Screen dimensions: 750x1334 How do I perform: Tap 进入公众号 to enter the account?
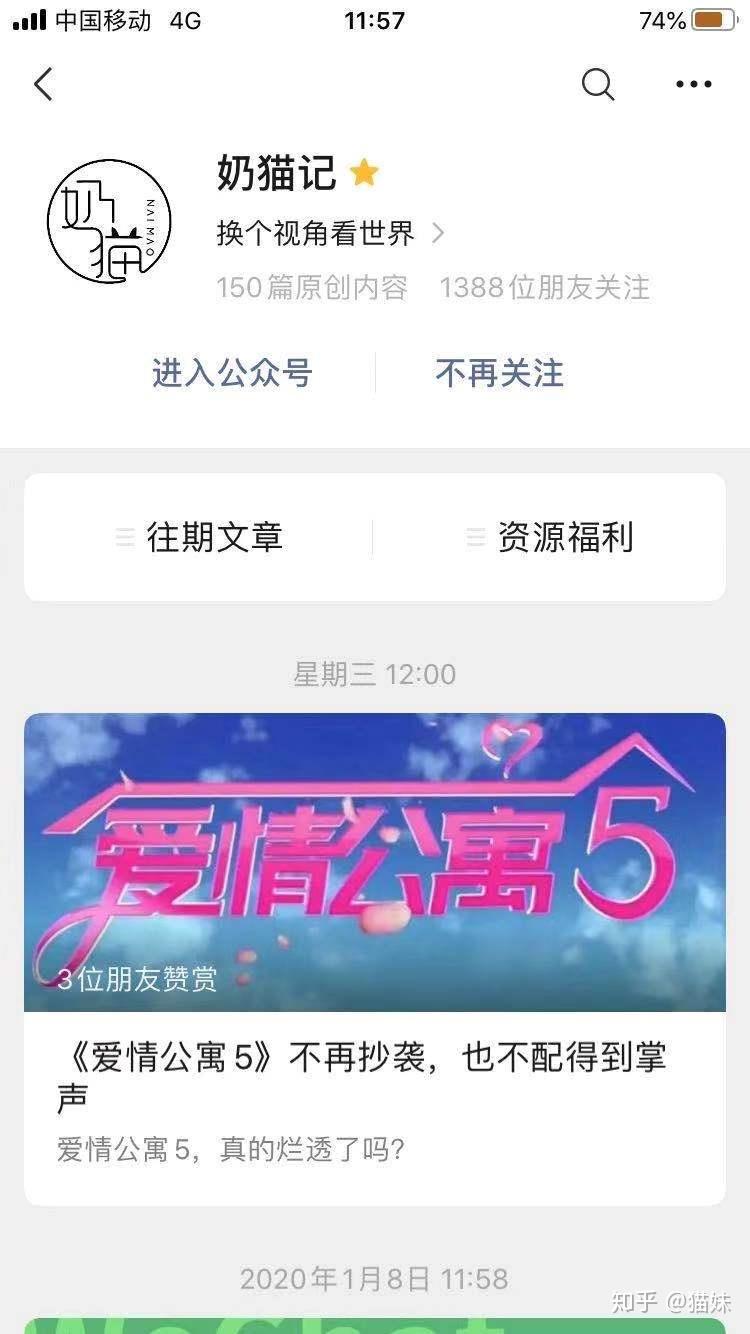232,373
